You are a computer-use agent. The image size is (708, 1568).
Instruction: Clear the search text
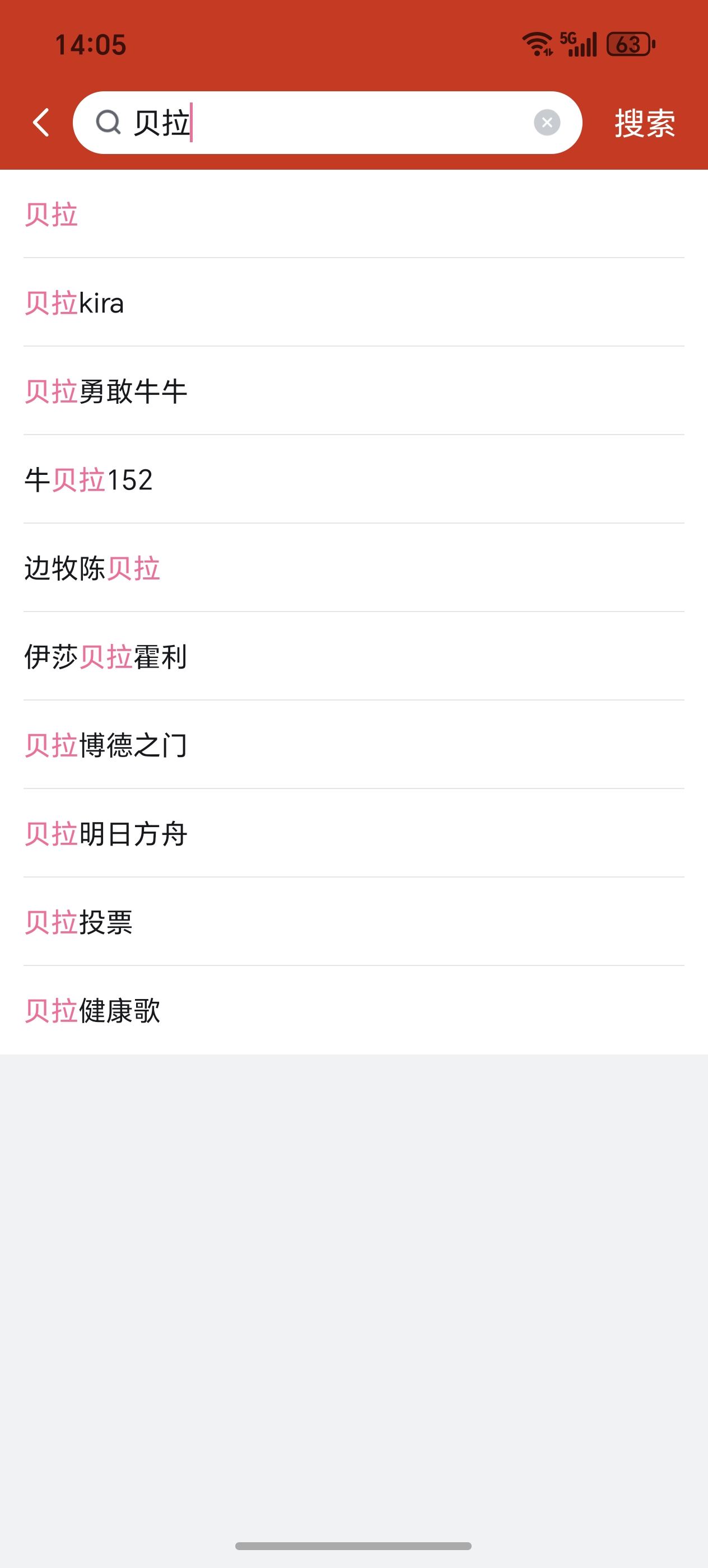pos(547,122)
